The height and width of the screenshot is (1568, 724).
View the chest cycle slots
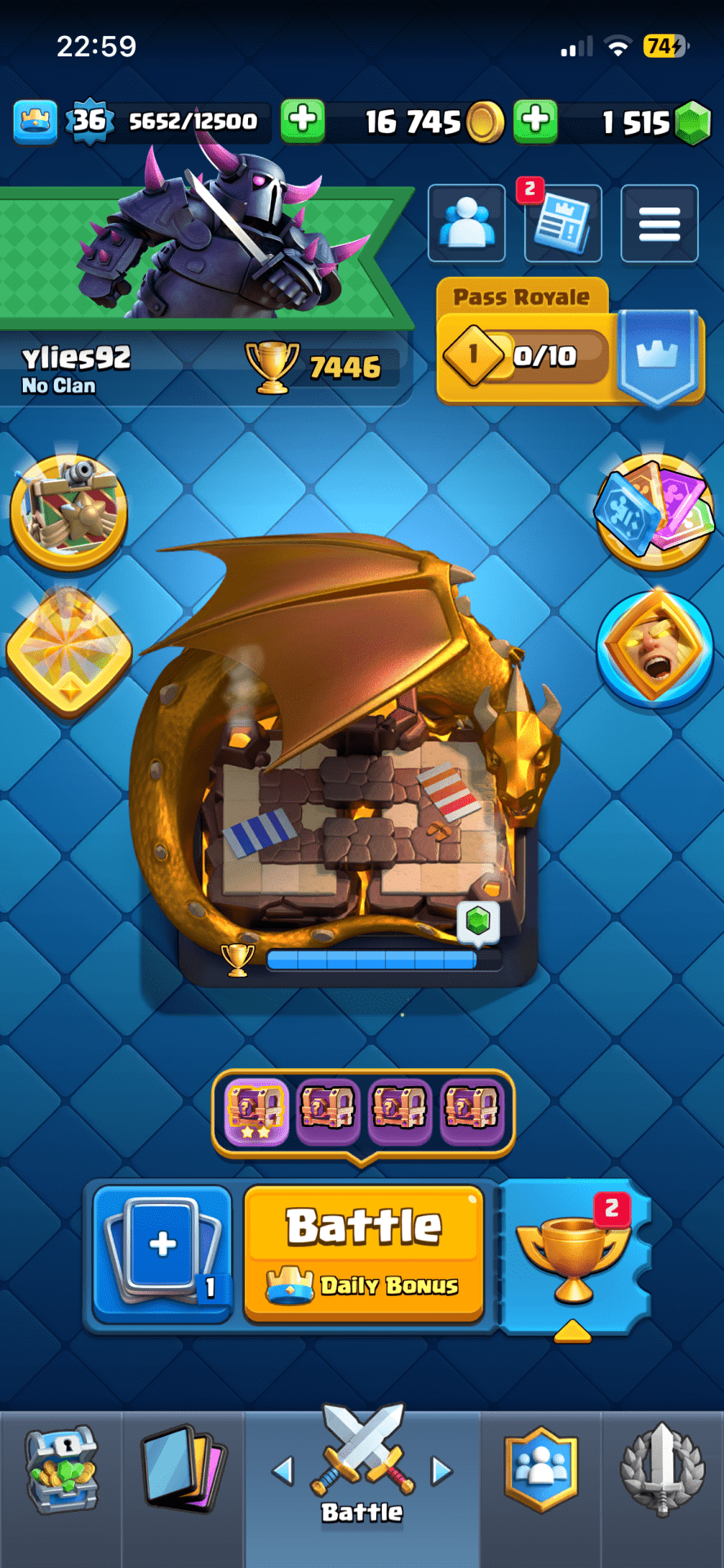[363, 1111]
